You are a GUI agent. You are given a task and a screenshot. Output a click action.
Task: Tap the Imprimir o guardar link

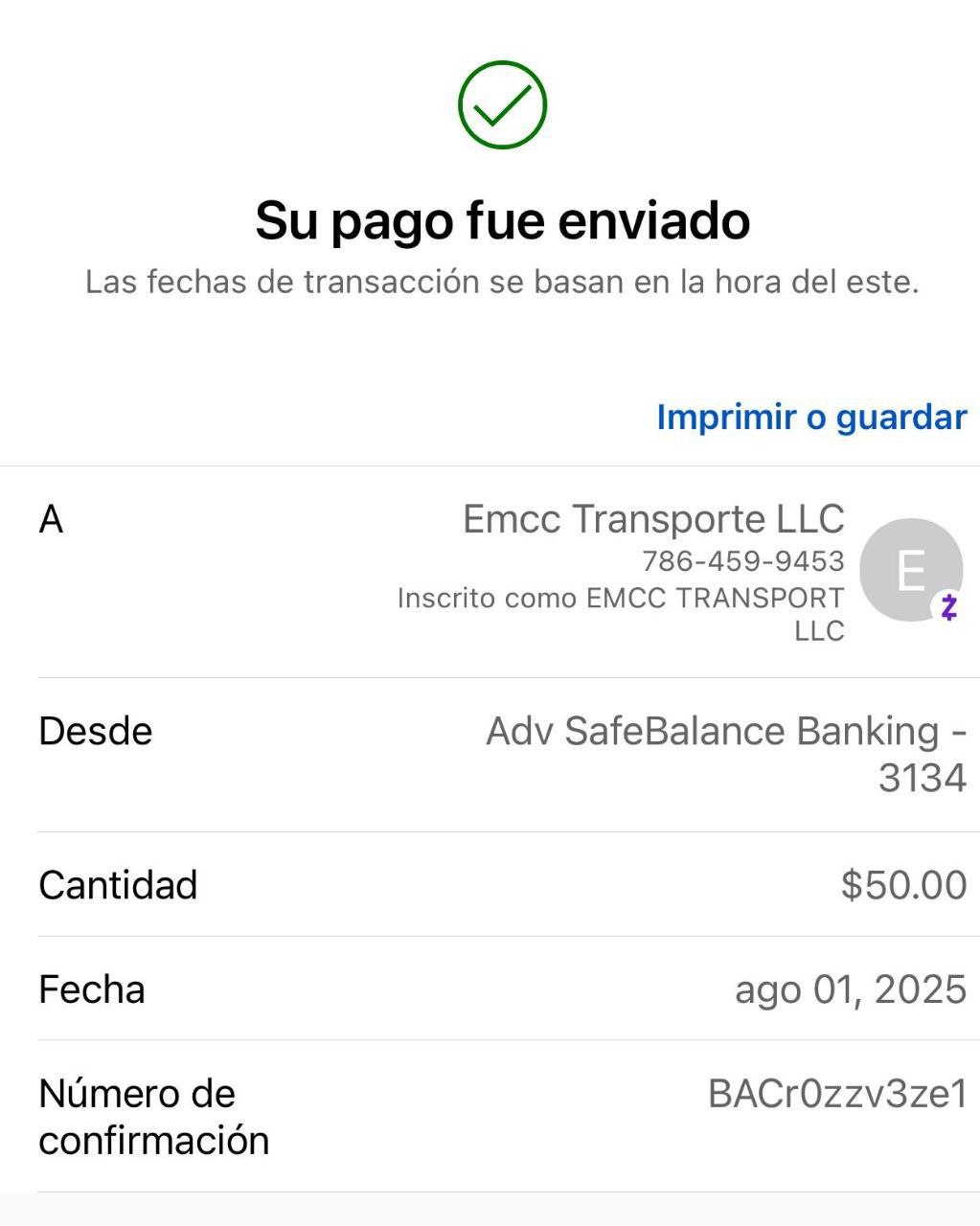tap(811, 418)
